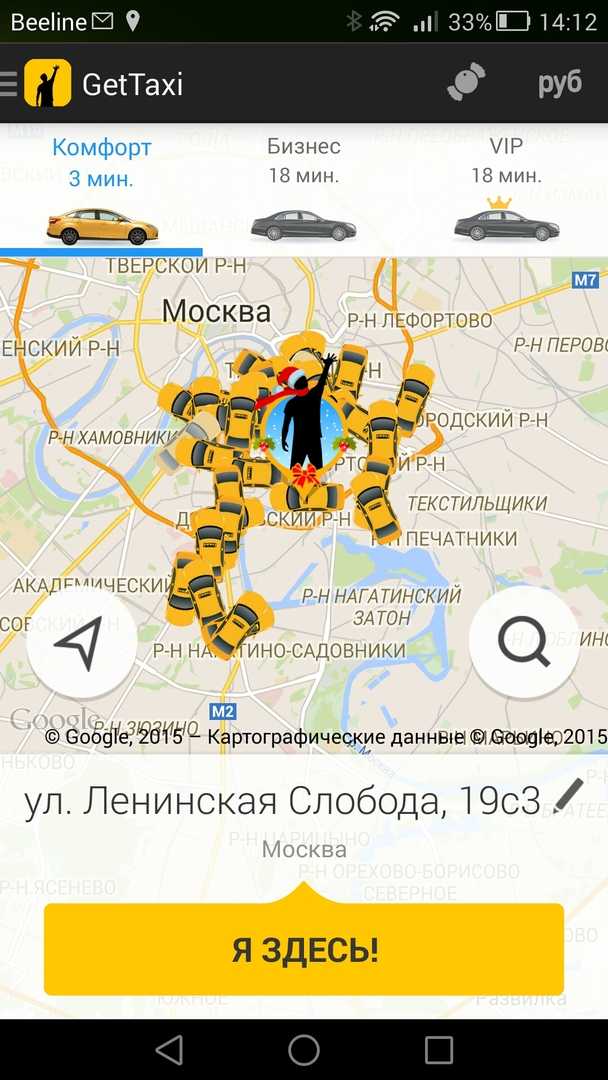Edit the pickup address with pencil

point(569,796)
